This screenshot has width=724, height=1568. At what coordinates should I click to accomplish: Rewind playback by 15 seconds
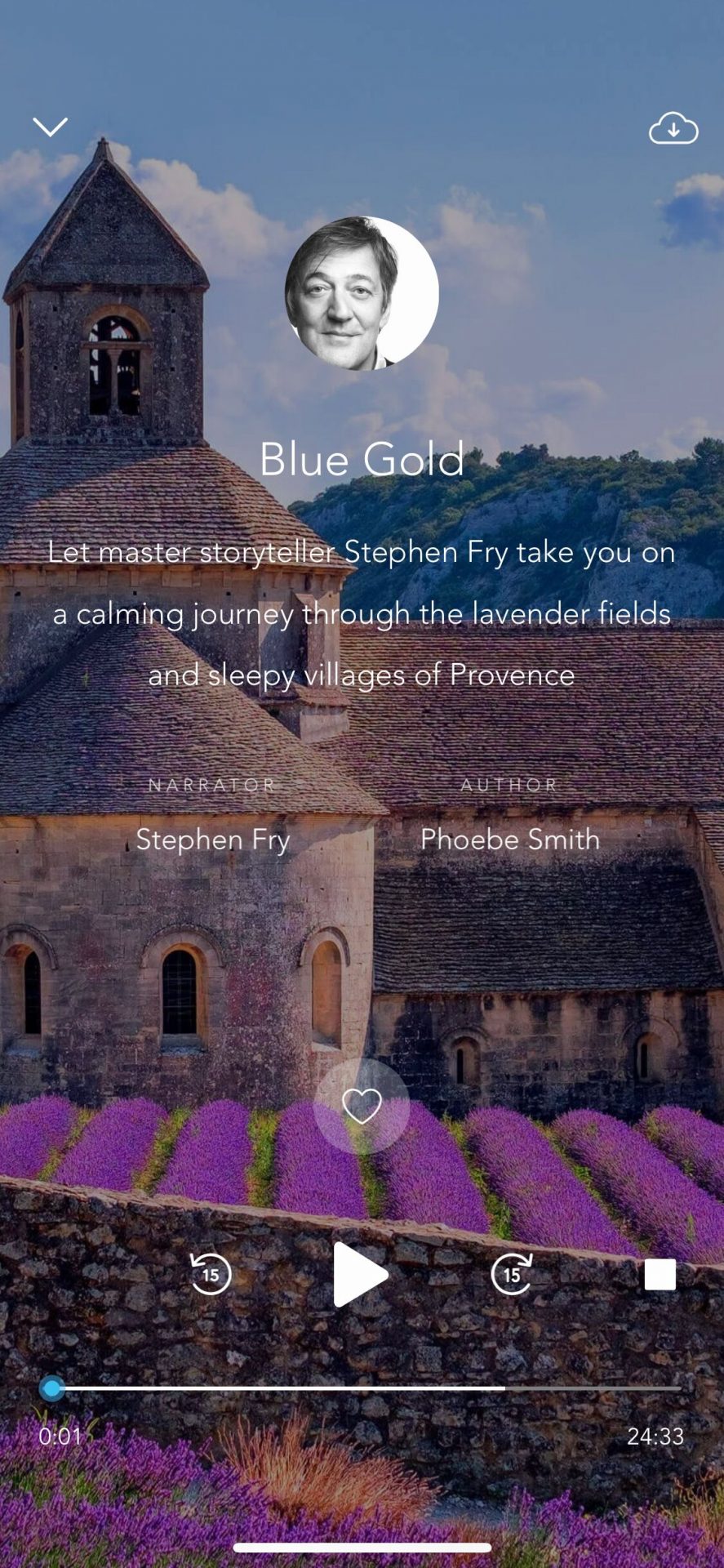211,1274
